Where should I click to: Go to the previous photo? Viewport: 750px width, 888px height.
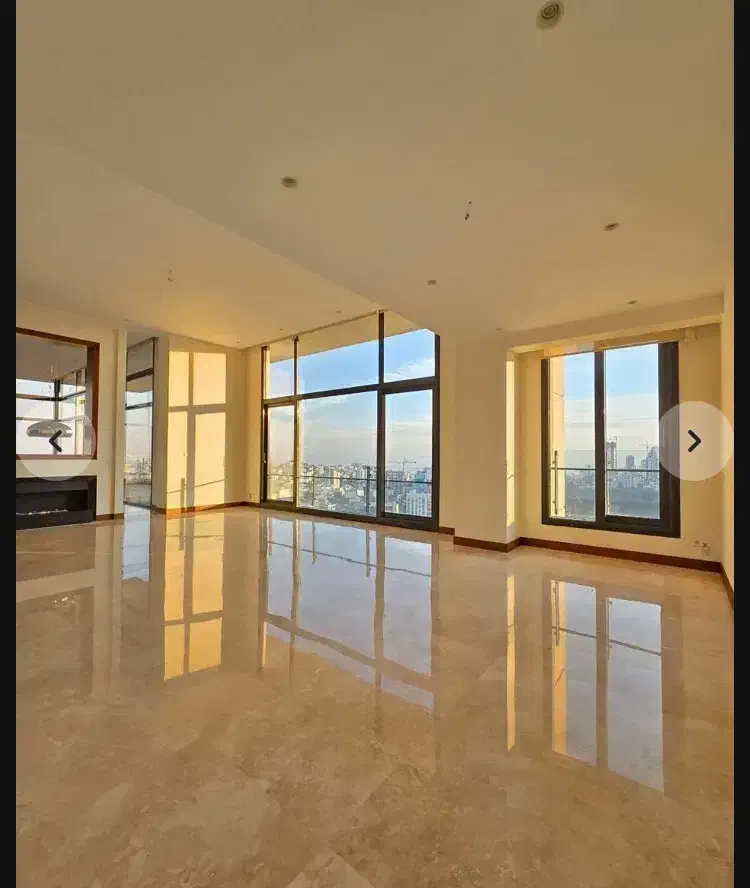[55, 441]
